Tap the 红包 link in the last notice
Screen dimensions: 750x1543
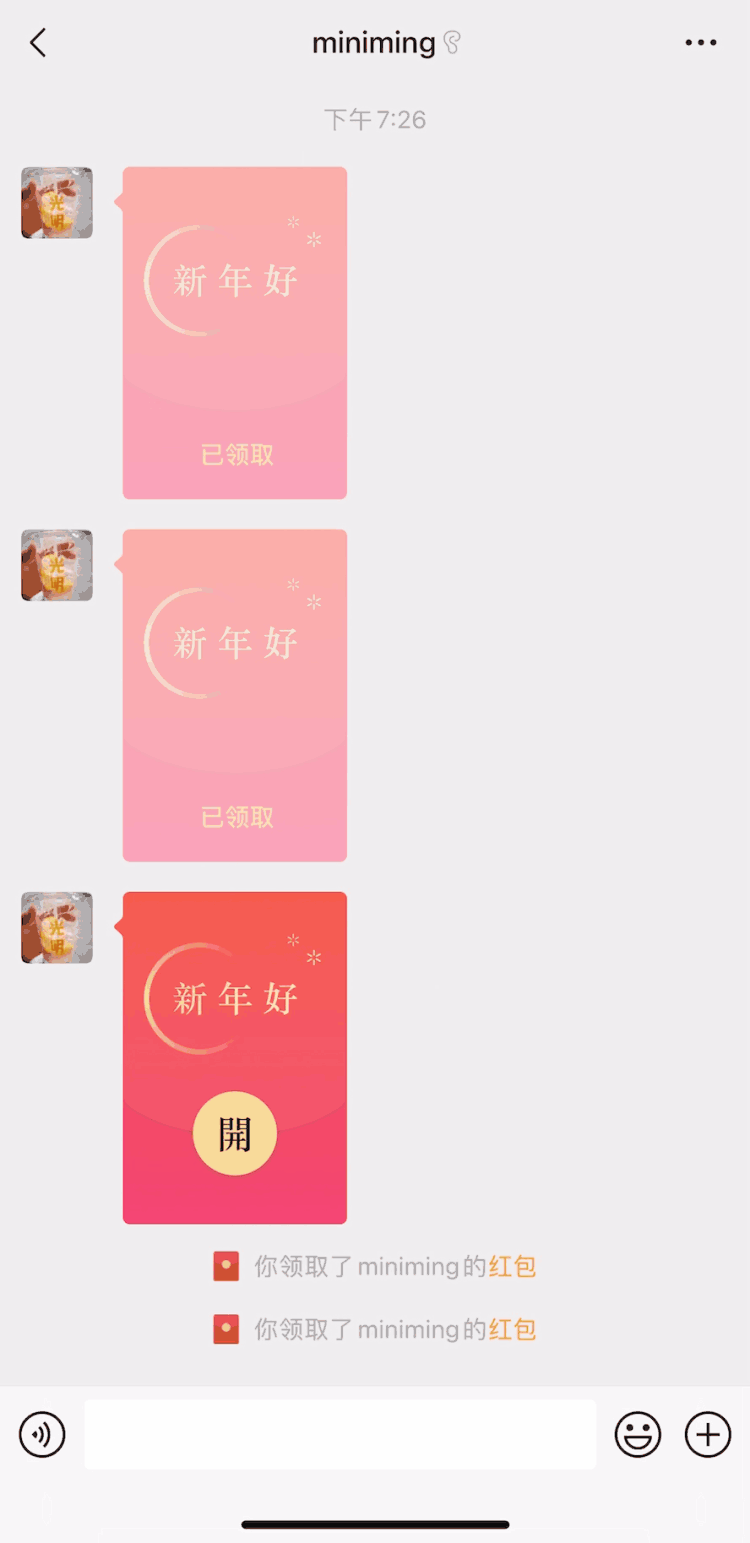(x=512, y=1330)
